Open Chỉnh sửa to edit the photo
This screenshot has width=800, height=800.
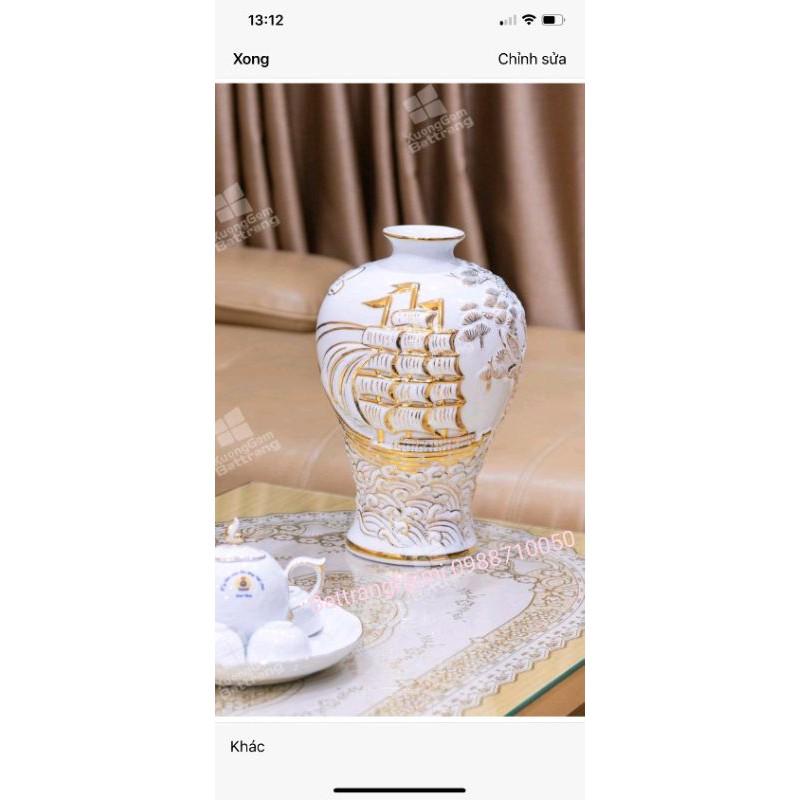tap(532, 59)
